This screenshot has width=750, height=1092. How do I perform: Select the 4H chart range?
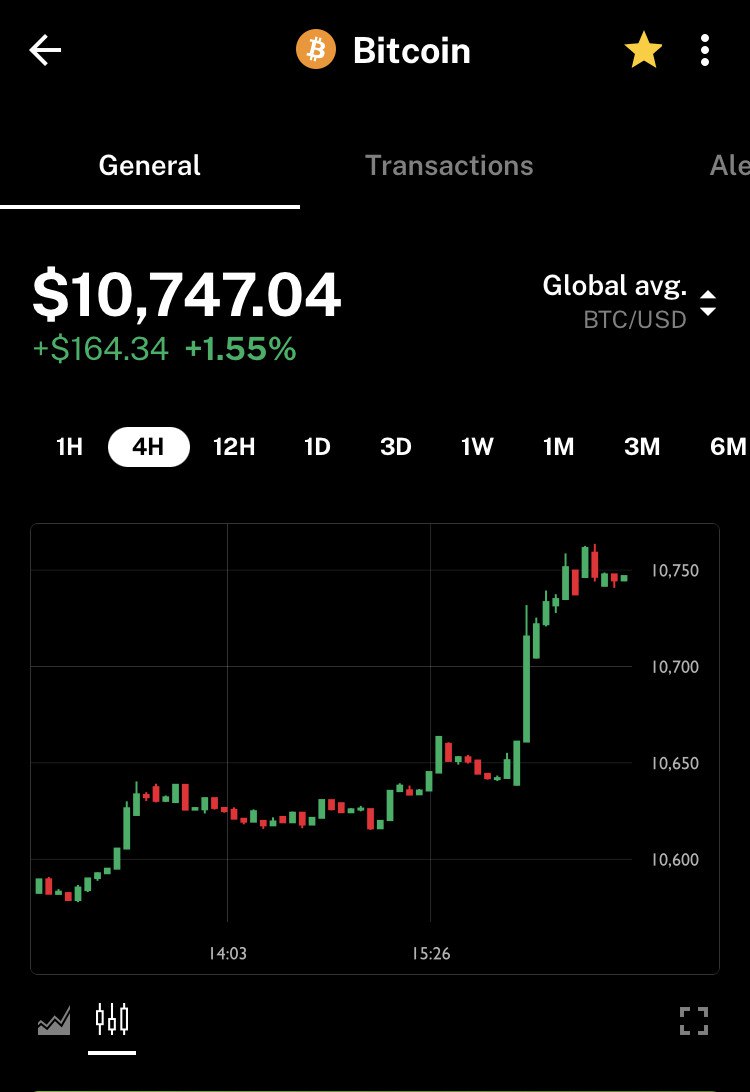(x=148, y=447)
